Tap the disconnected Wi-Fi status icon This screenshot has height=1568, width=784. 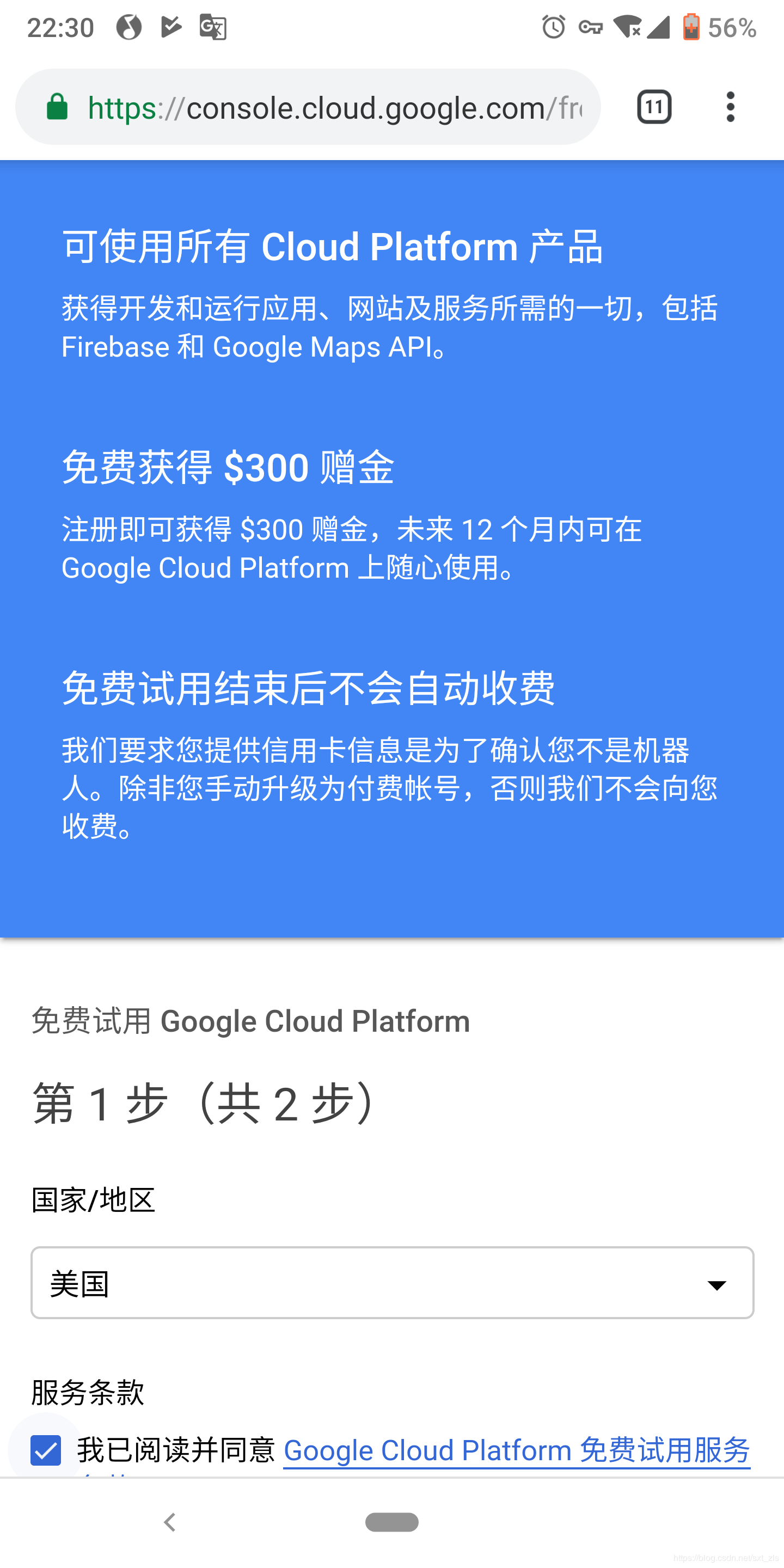tap(627, 27)
